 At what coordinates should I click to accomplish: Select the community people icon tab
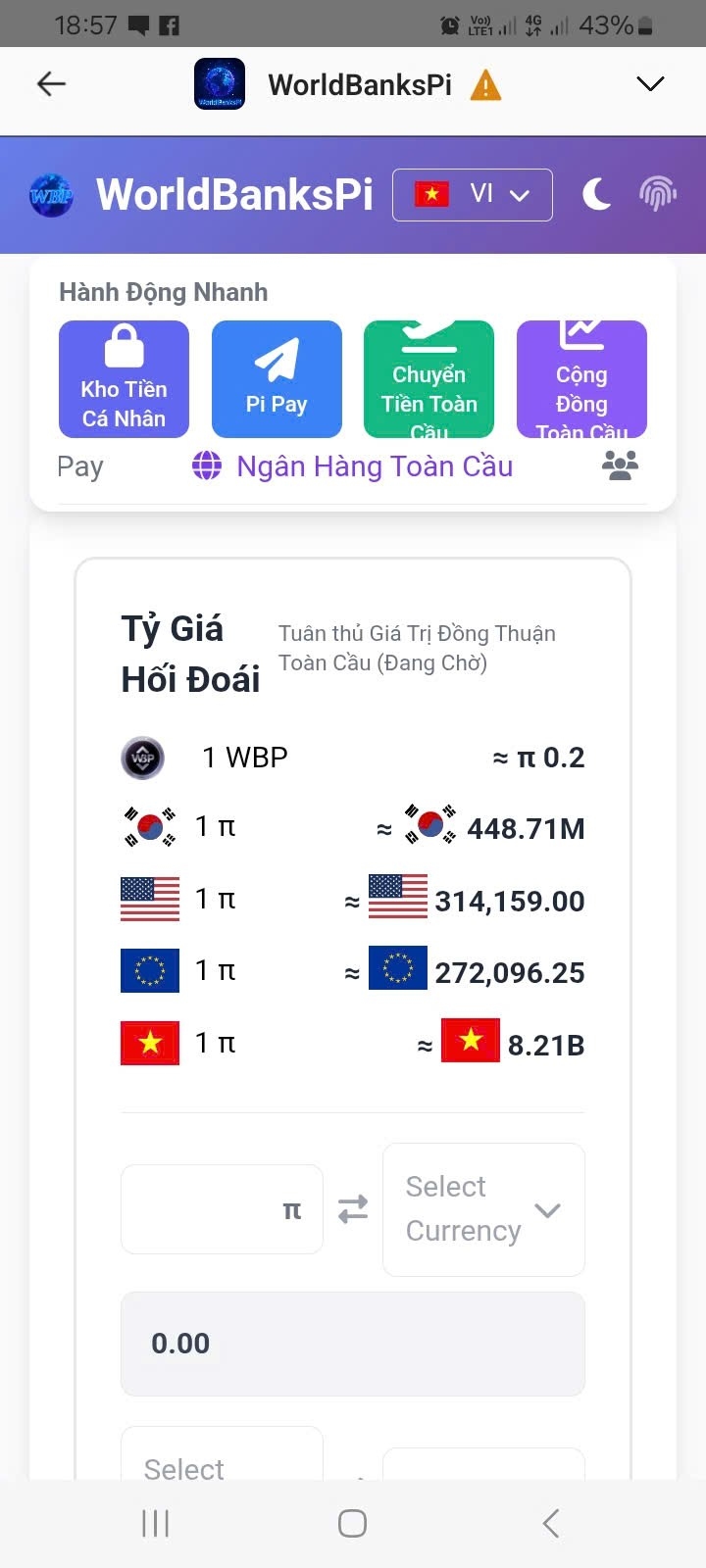pyautogui.click(x=620, y=465)
